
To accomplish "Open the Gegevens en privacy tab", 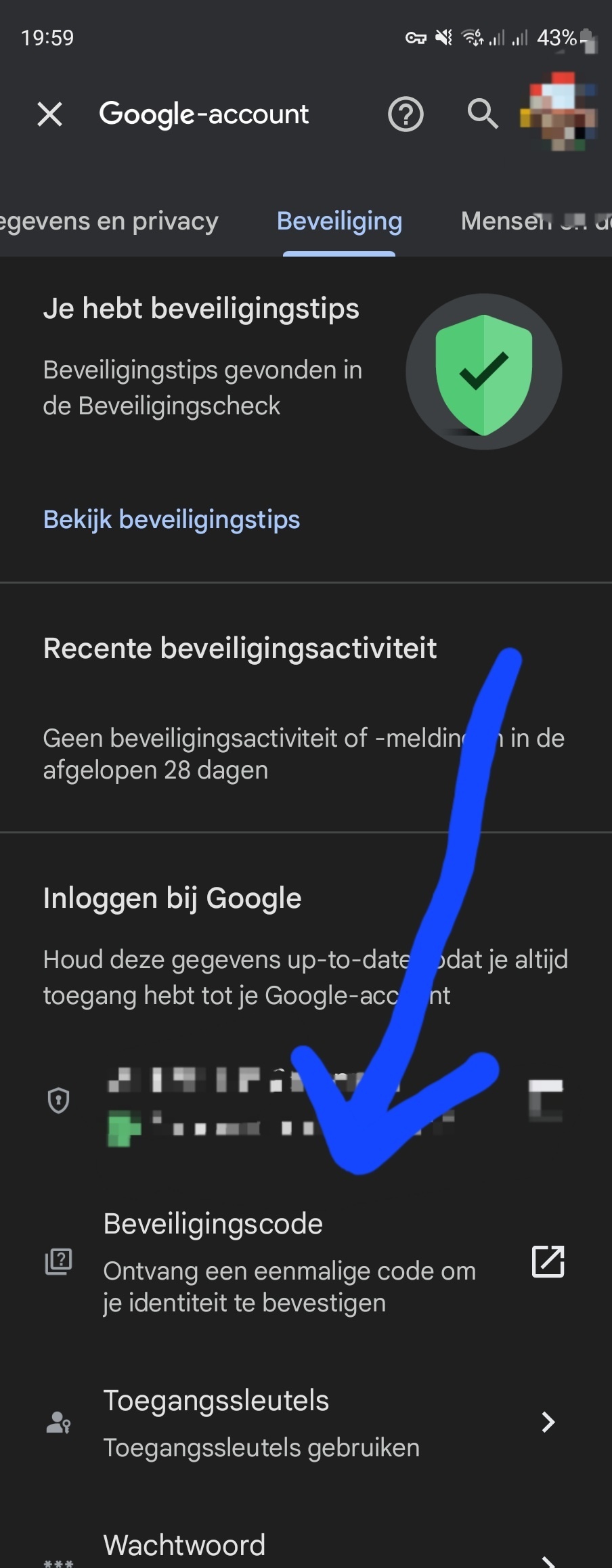I will 108,221.
